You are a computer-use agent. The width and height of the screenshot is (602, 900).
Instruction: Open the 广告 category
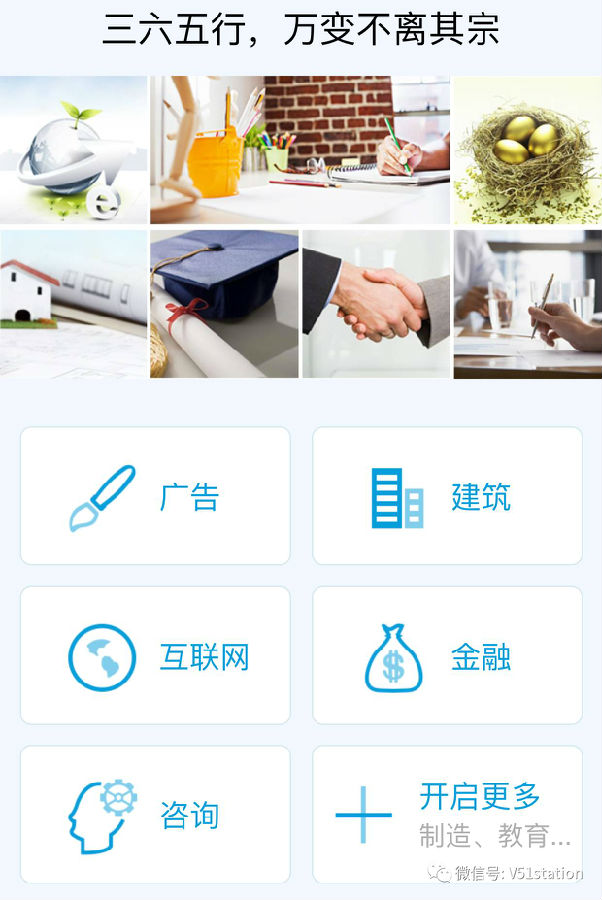pos(155,496)
